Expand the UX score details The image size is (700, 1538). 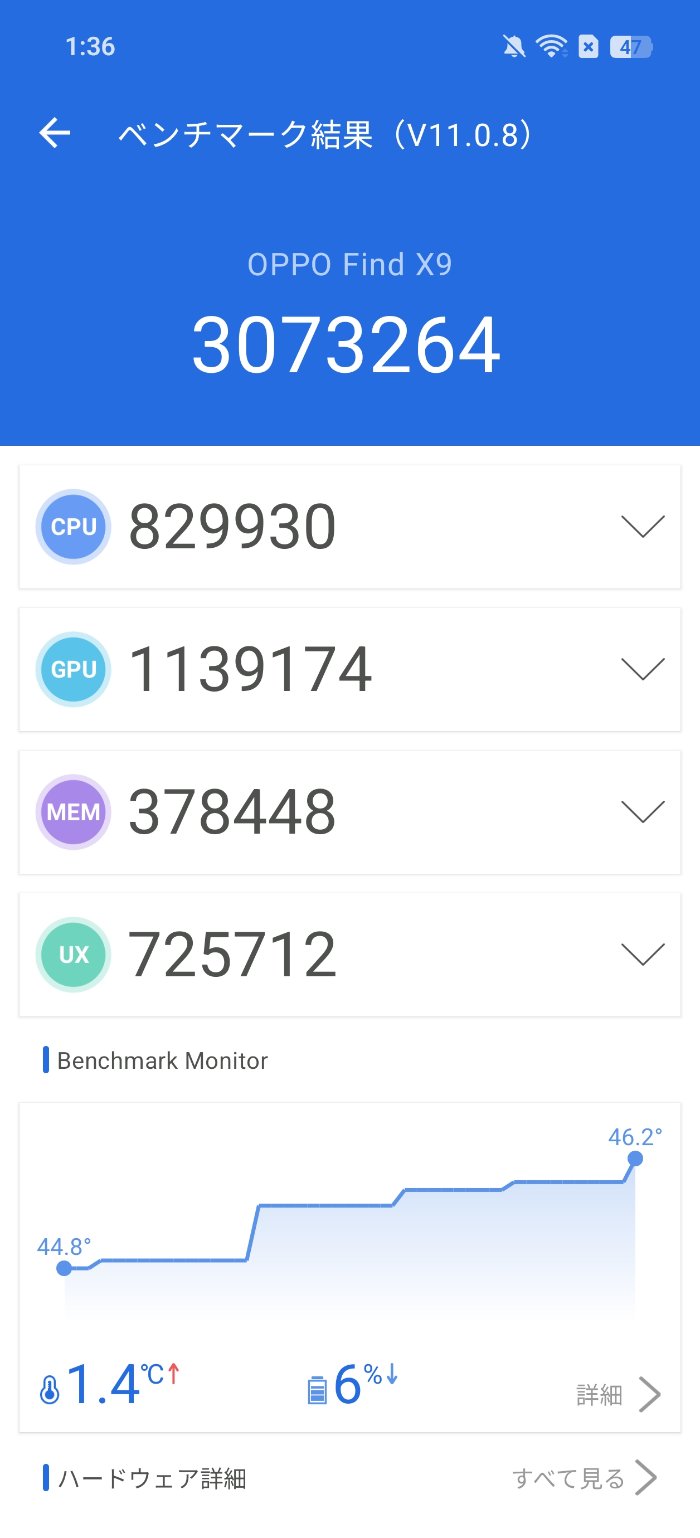pyautogui.click(x=642, y=955)
